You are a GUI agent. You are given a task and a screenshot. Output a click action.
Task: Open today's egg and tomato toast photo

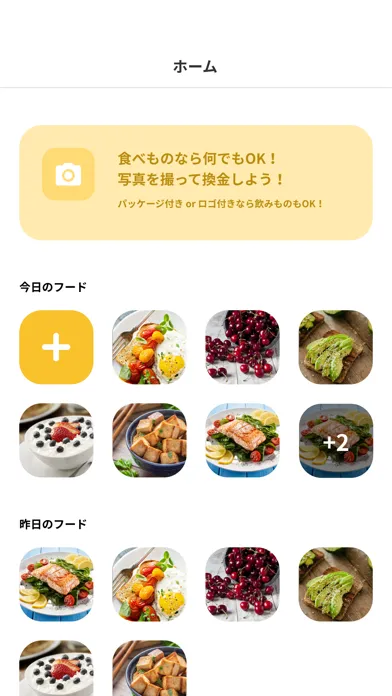[x=149, y=347]
